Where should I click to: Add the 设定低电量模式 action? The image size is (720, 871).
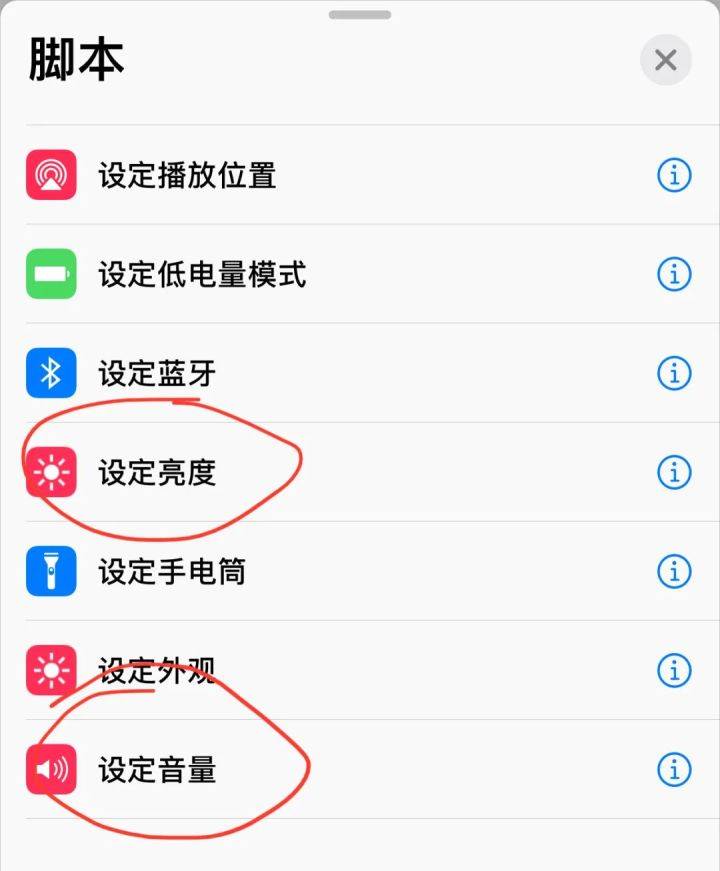202,274
